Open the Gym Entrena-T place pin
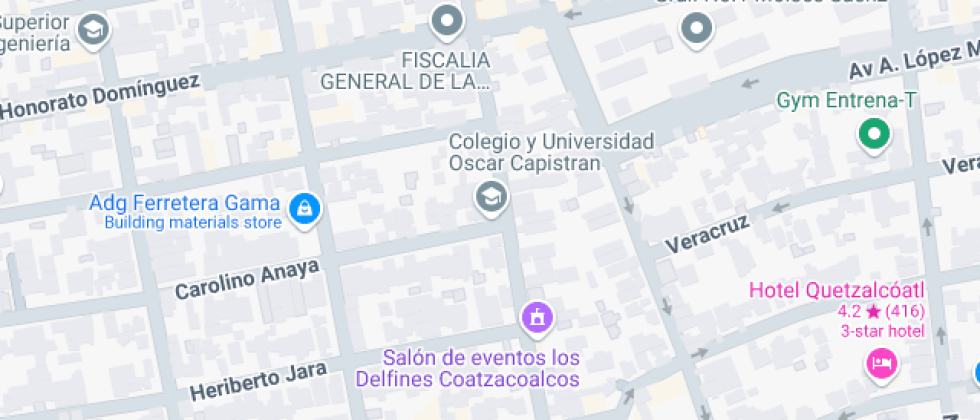This screenshot has width=980, height=420. point(875,133)
